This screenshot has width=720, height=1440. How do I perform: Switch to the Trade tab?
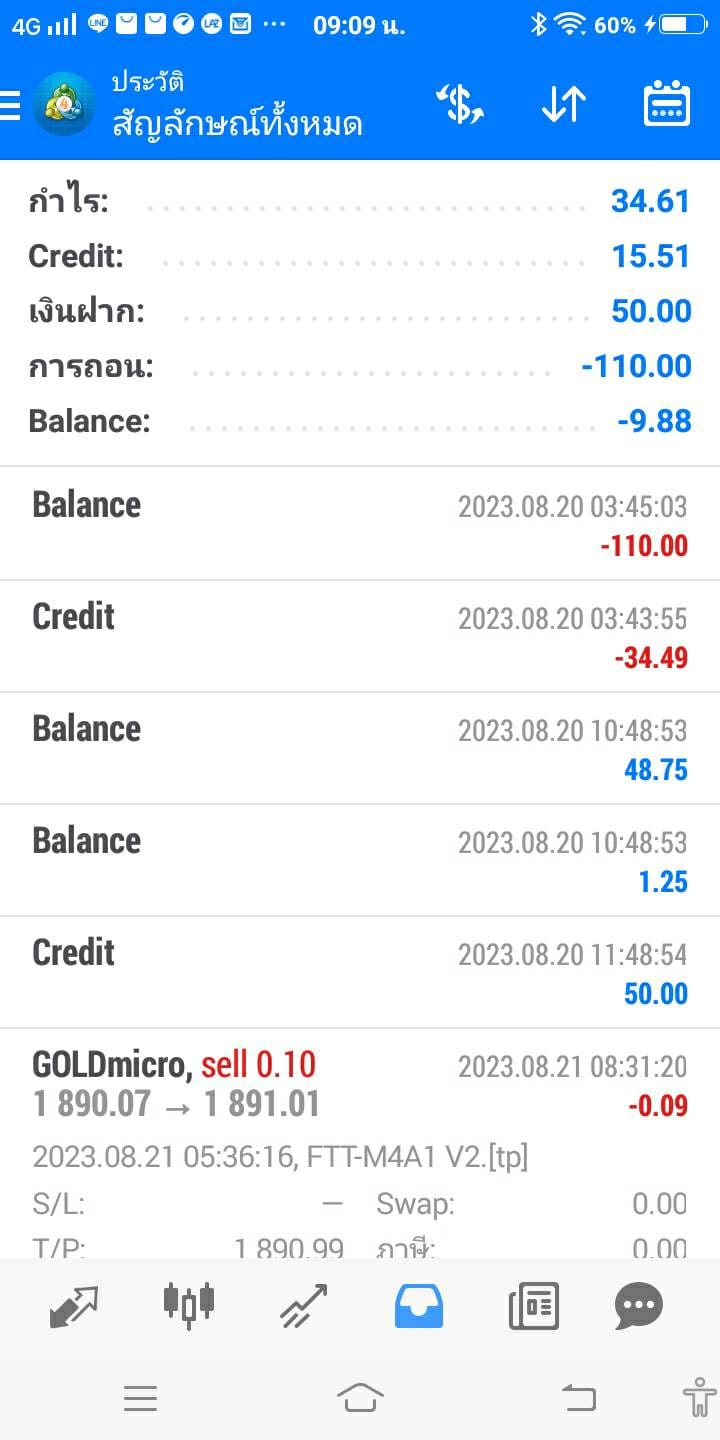click(x=304, y=1306)
